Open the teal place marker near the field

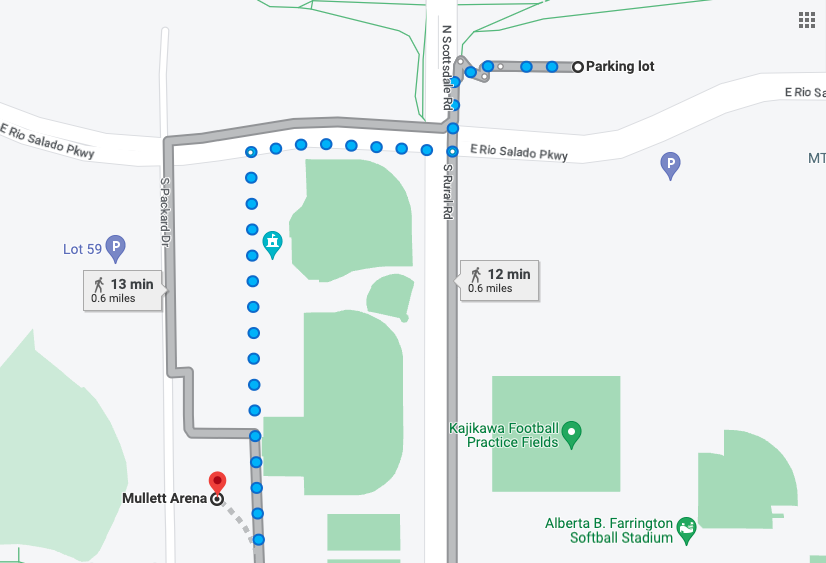click(272, 242)
